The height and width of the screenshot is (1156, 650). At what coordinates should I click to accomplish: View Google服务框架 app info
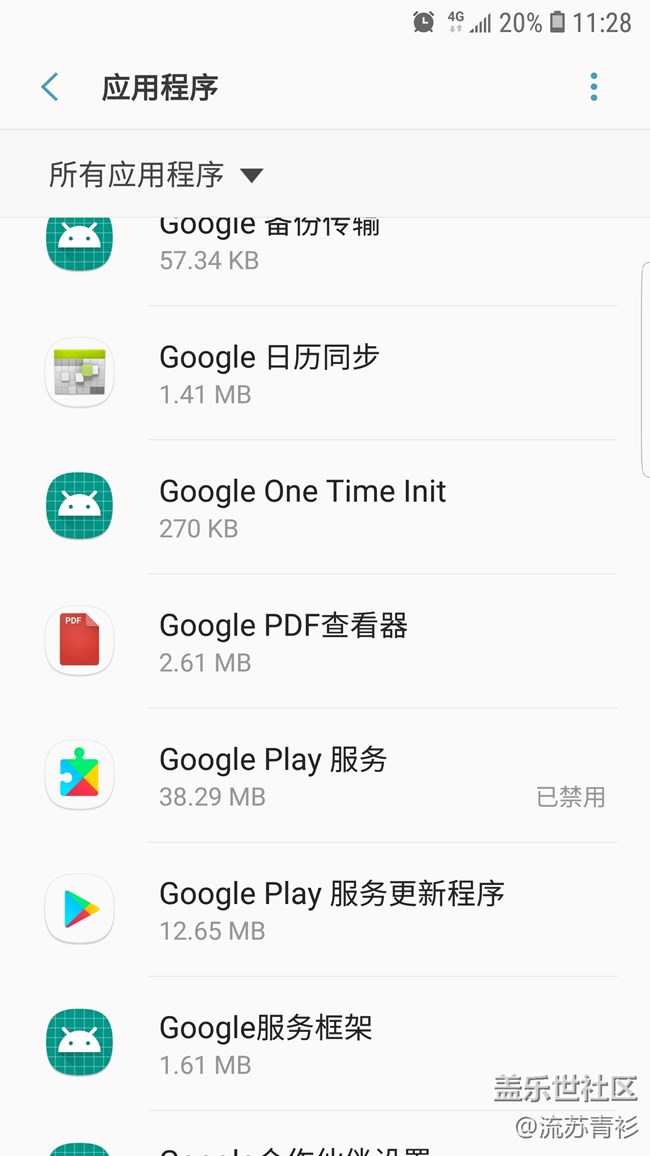point(330,1043)
